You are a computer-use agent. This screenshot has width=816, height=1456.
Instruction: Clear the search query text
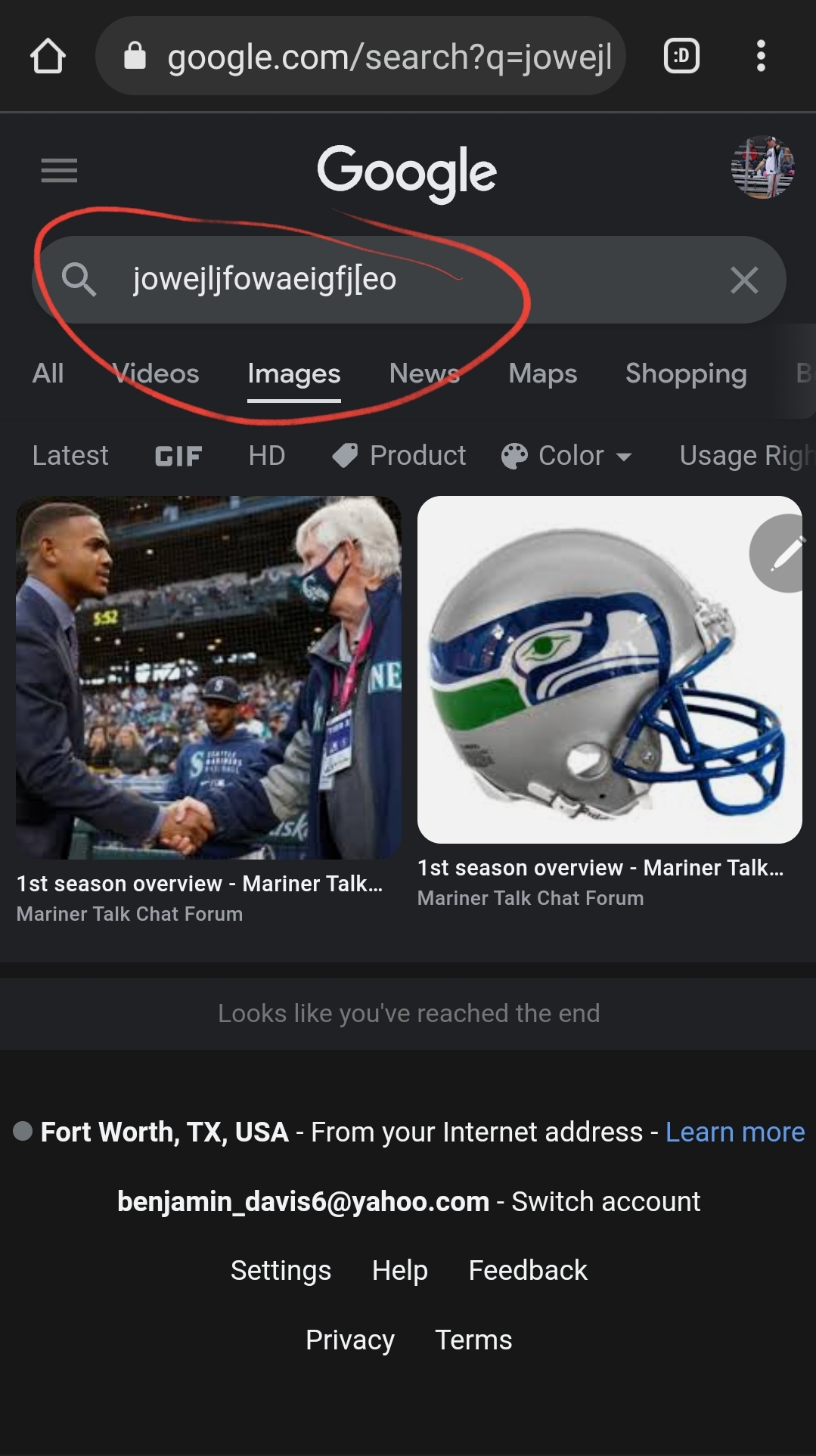[x=744, y=280]
